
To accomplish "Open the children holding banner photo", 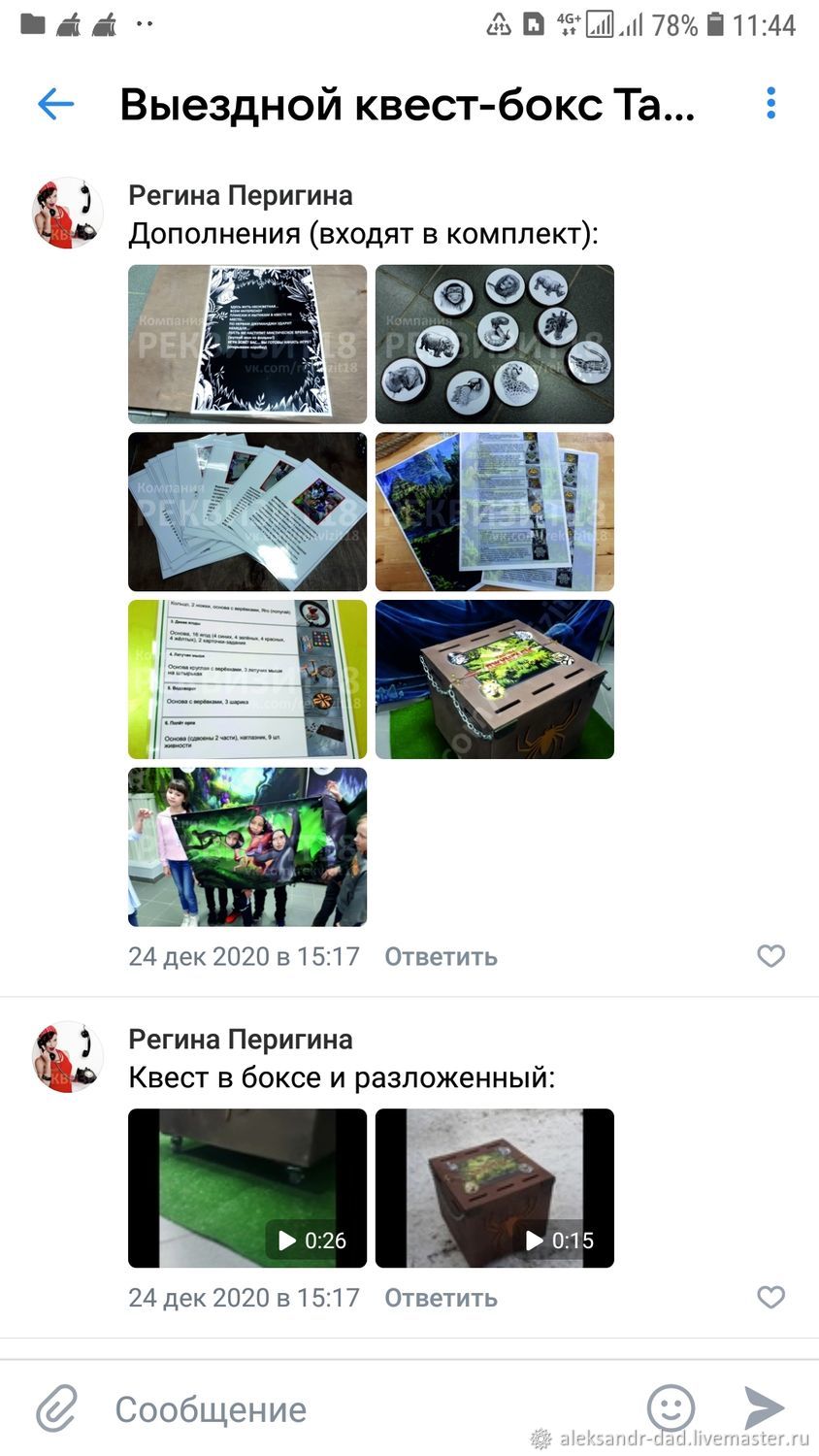I will click(247, 846).
